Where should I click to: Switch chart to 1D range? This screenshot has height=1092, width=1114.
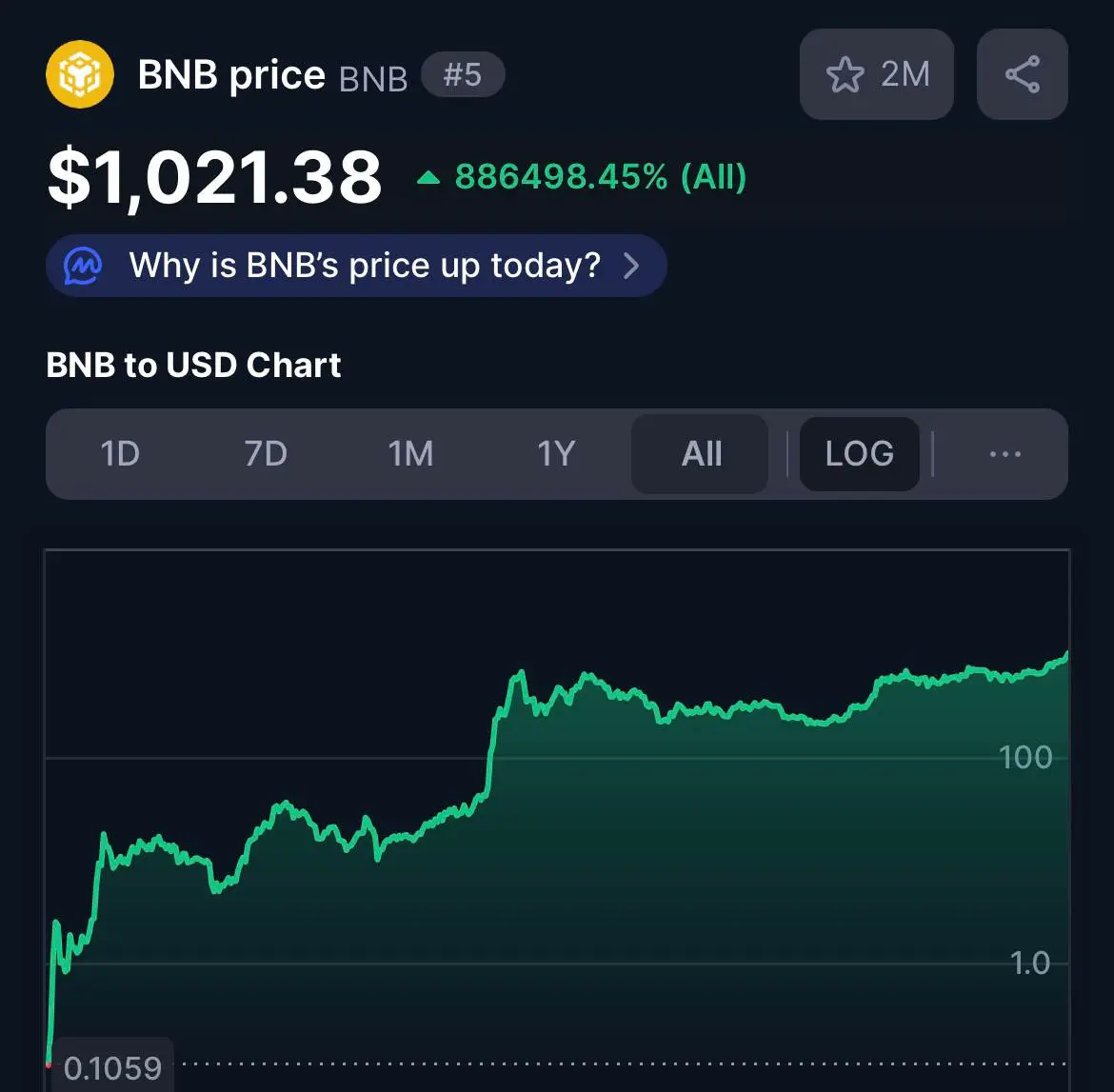[120, 454]
